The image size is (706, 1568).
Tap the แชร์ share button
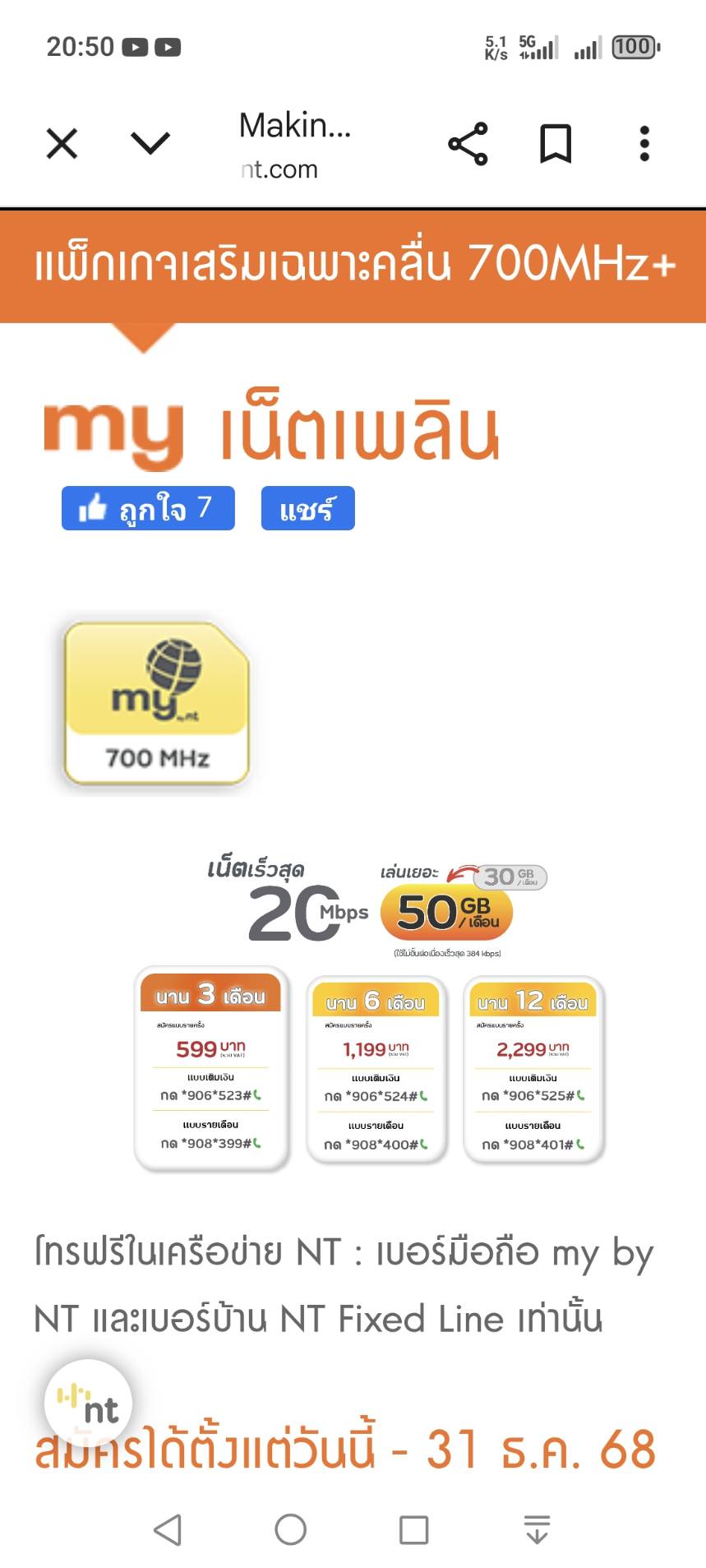point(307,508)
